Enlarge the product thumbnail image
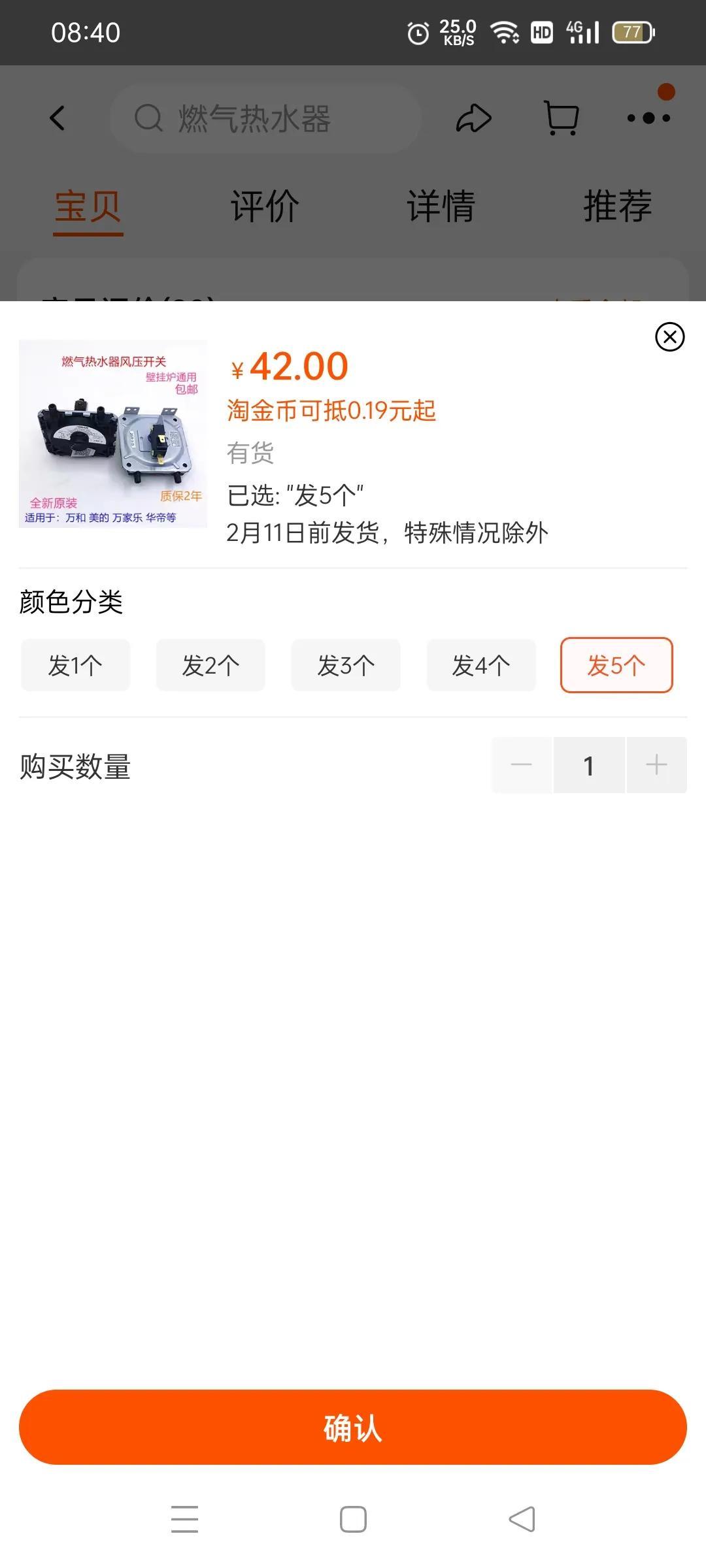 pos(113,434)
